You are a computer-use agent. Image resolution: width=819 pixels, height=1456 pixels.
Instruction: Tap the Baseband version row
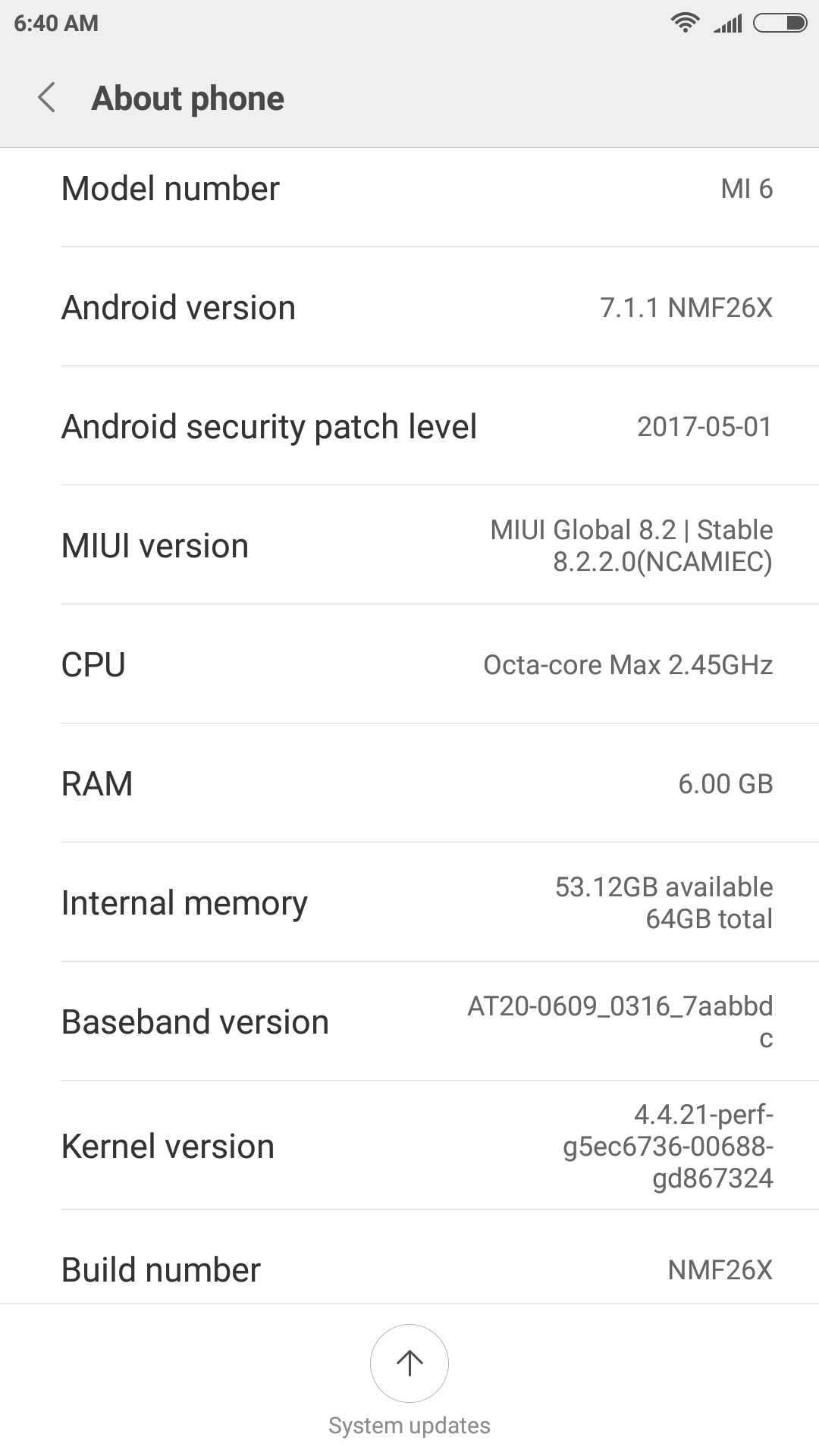409,1021
